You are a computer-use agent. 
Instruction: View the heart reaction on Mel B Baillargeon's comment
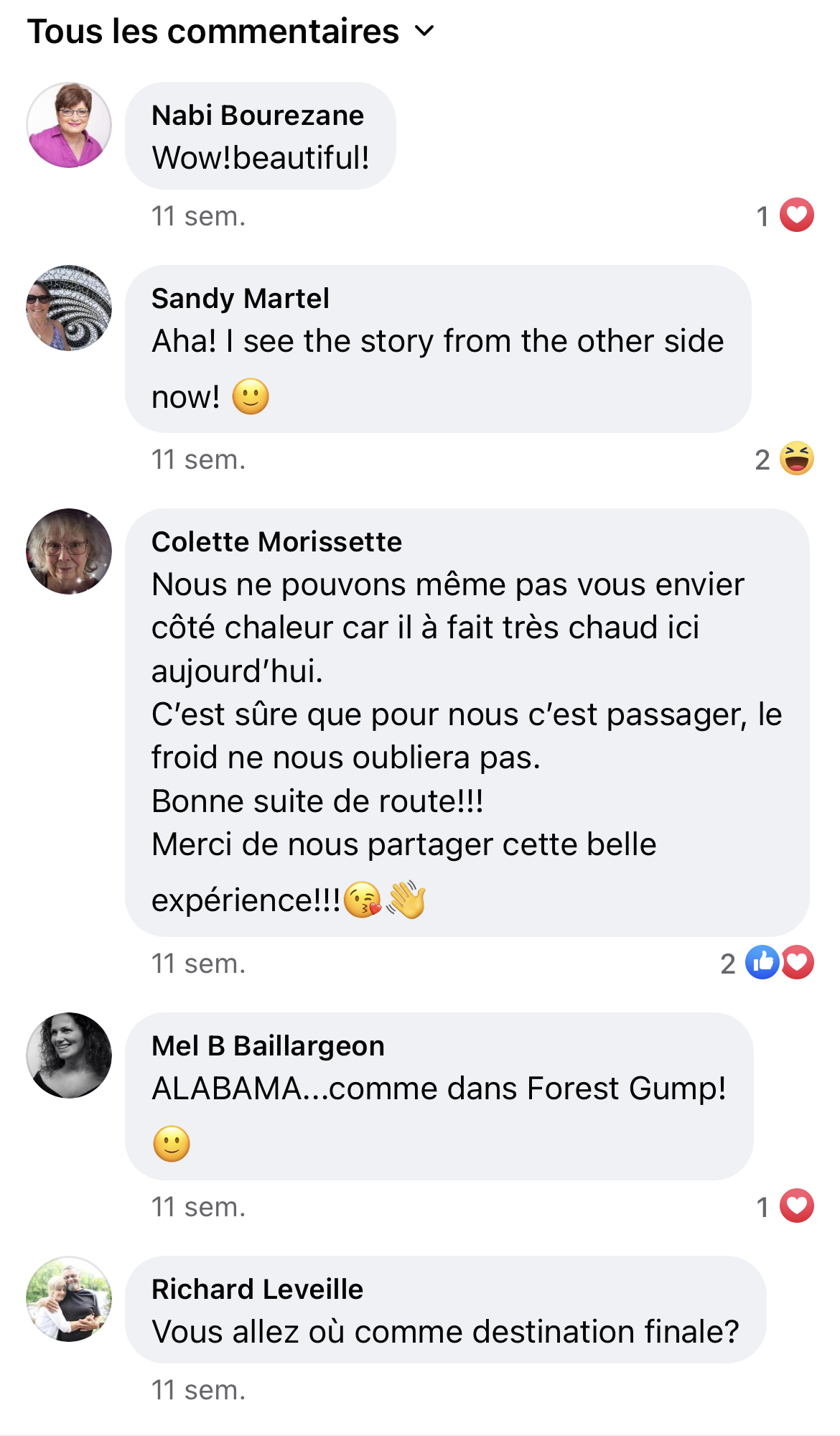click(x=796, y=1206)
